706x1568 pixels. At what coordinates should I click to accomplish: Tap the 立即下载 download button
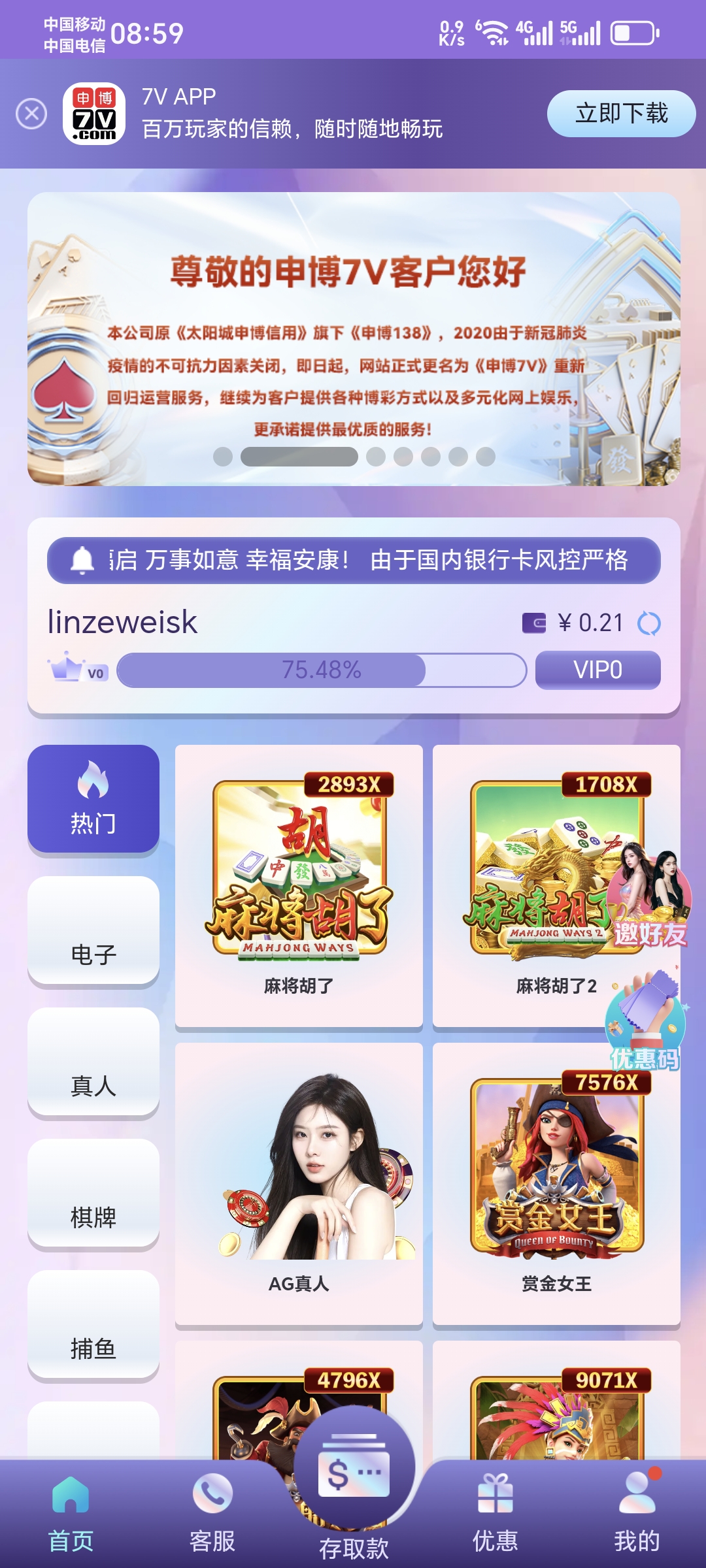[620, 114]
